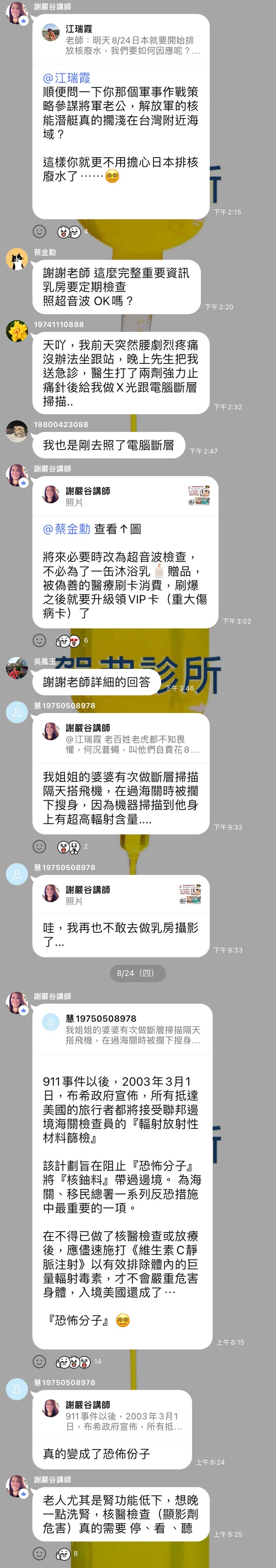
Task: Add reaction to the 斷層掃描 海關 message
Action: coord(39,846)
